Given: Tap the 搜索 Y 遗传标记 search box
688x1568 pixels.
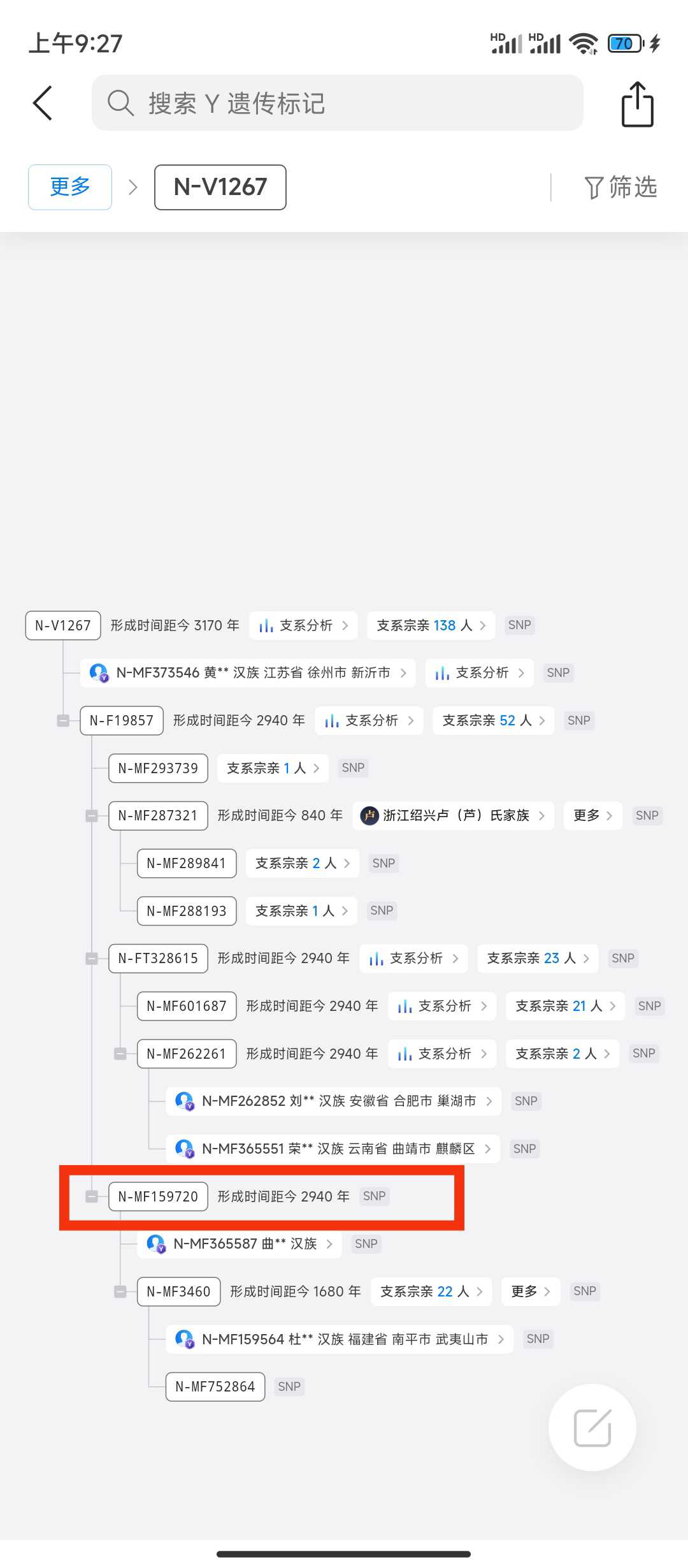Looking at the screenshot, I should 338,103.
